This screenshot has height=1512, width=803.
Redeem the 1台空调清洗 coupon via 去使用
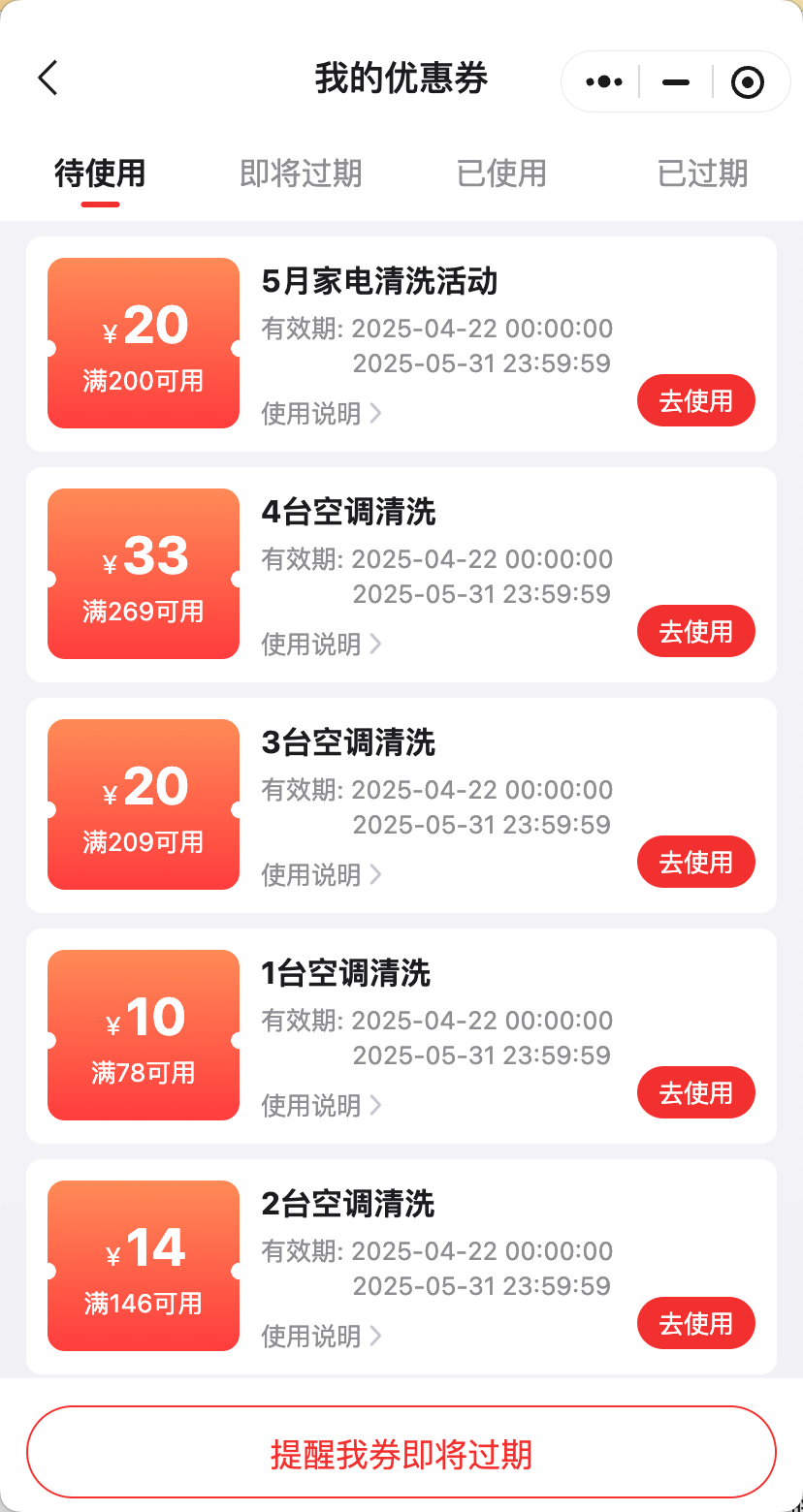[695, 1092]
